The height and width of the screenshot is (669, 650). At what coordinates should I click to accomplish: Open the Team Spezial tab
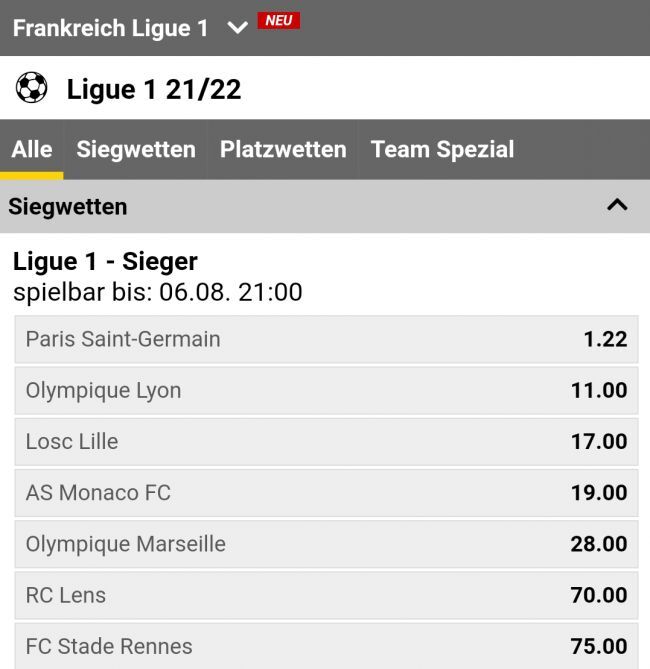click(442, 150)
